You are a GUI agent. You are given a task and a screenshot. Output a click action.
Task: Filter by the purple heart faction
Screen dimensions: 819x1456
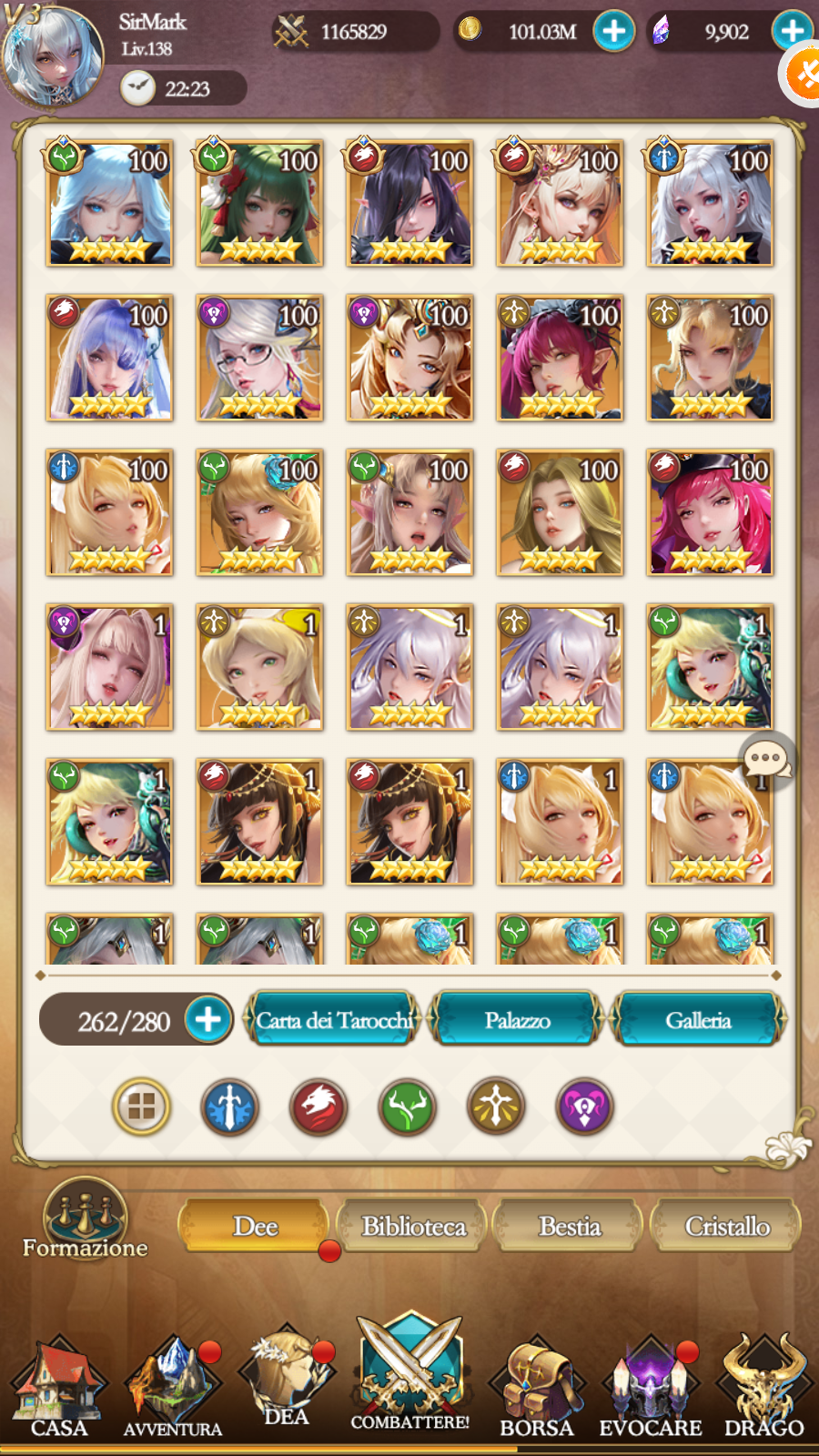click(x=584, y=1107)
